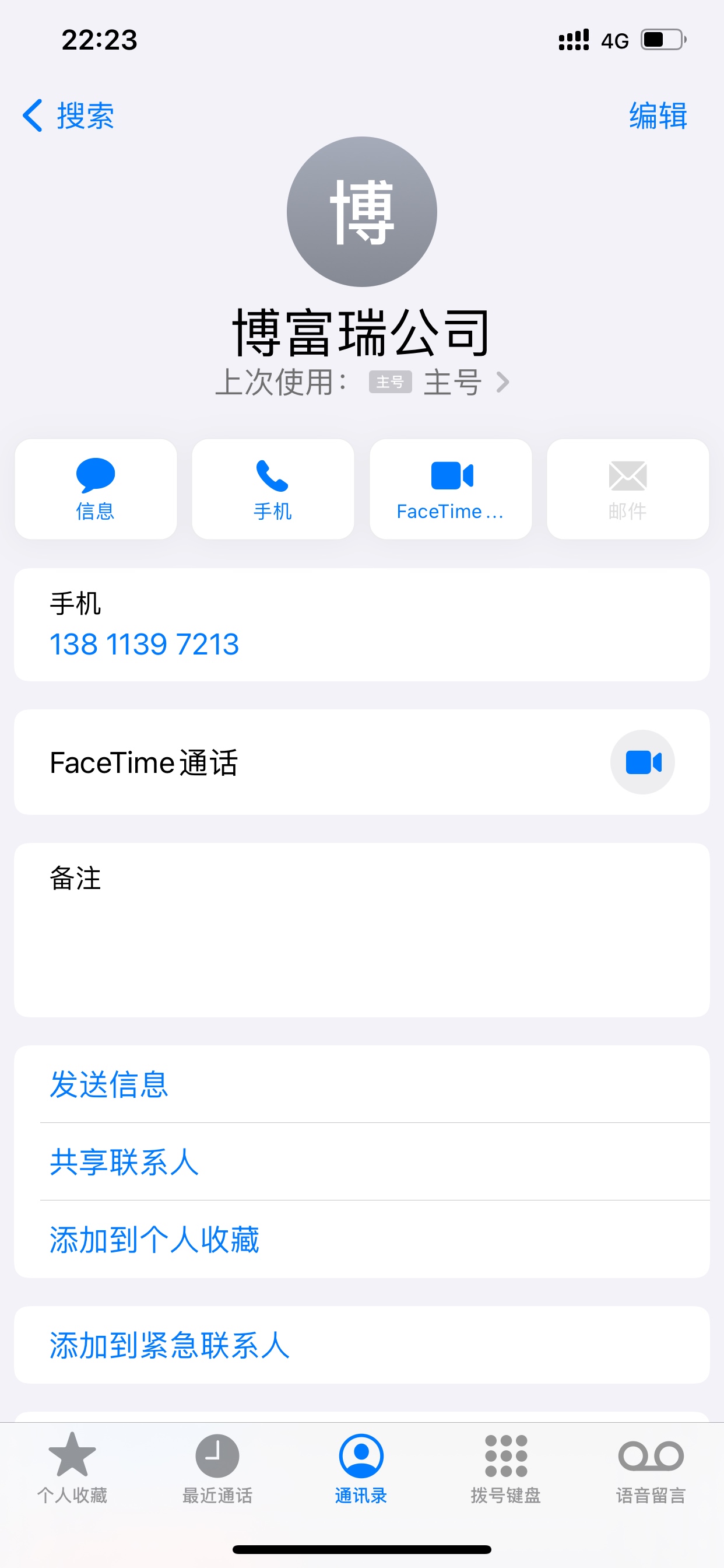This screenshot has height=1568, width=724.
Task: Call via the 手机 quick action button
Action: 273,489
